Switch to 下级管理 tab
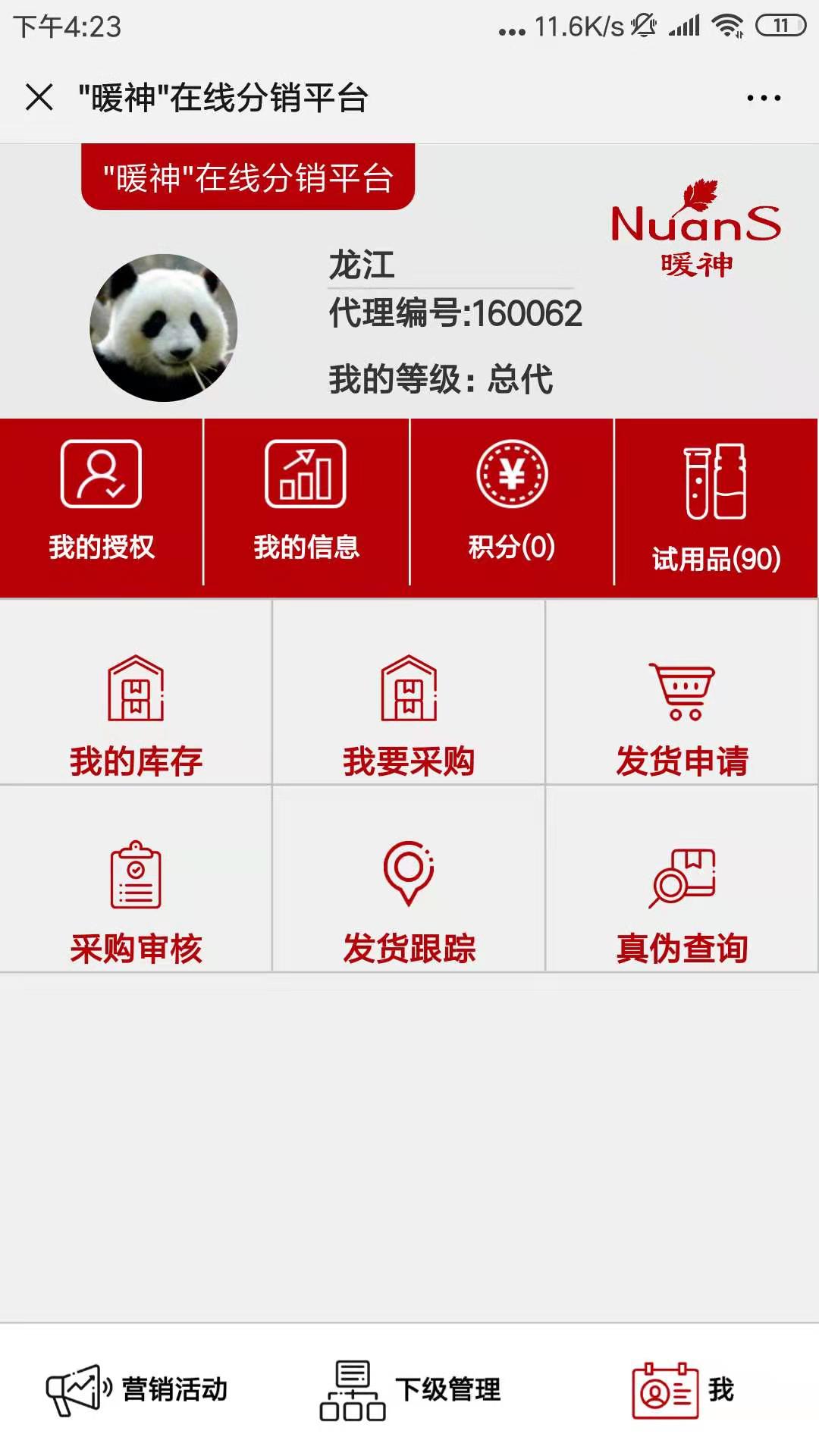 [409, 1390]
